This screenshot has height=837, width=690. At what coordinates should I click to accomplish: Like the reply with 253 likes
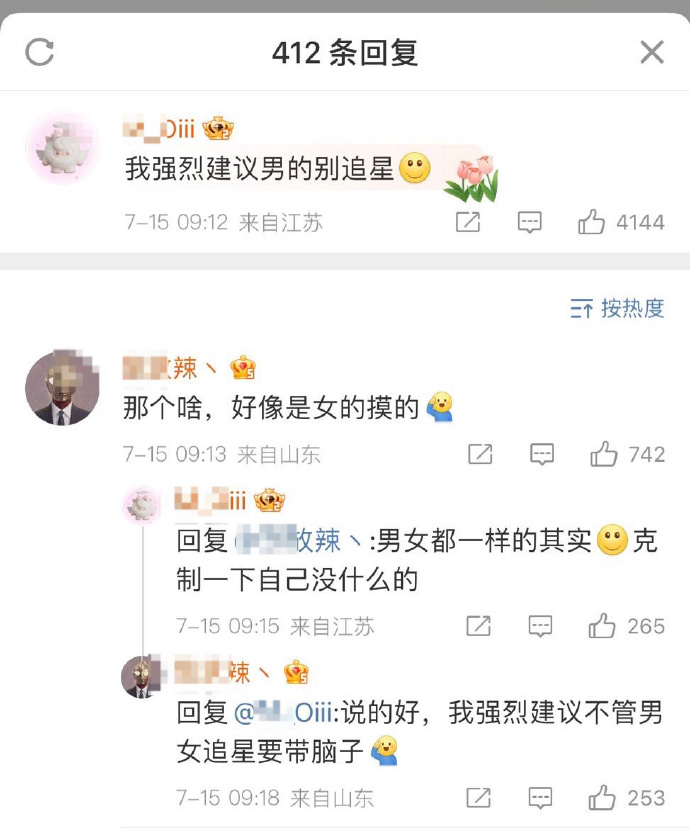coord(602,798)
